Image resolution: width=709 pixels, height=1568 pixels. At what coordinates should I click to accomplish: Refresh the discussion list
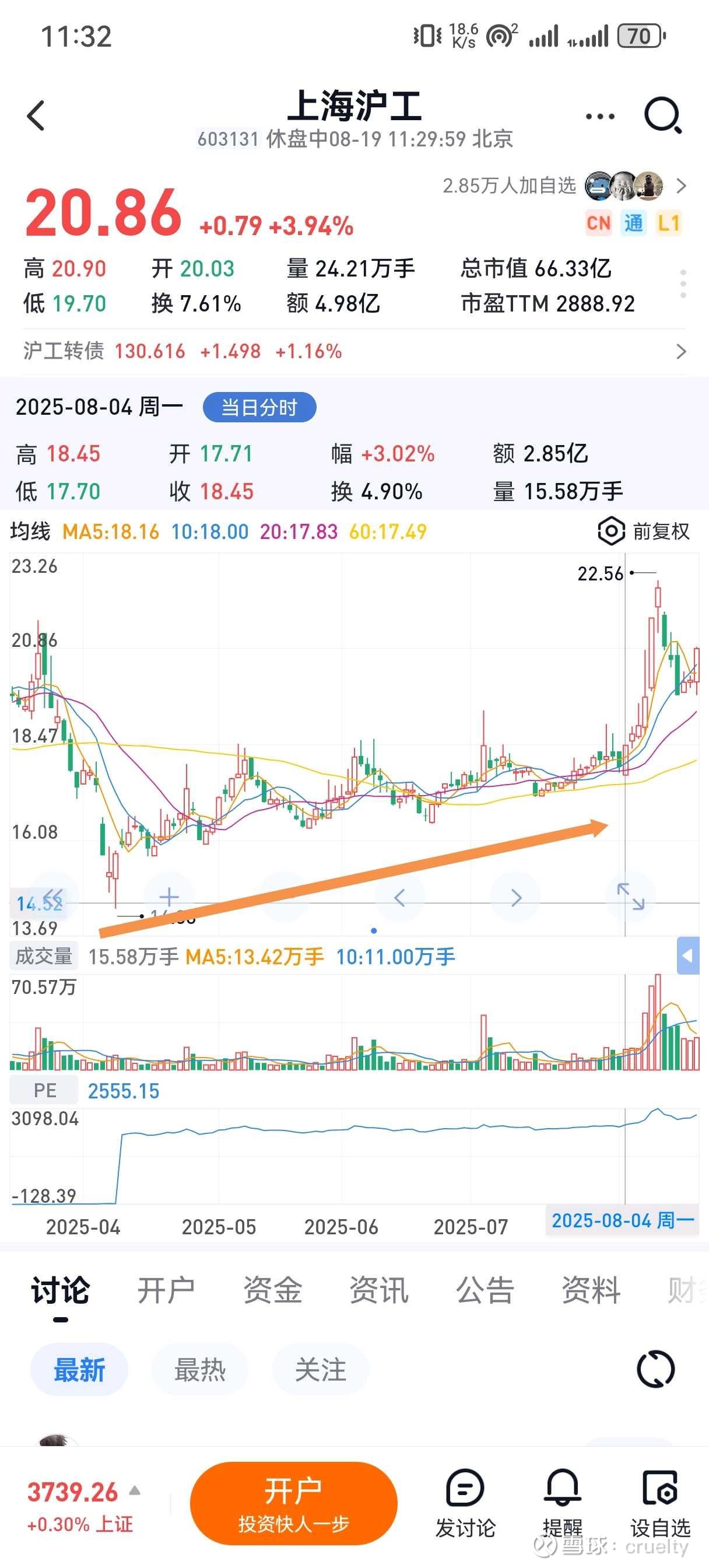(x=655, y=1370)
